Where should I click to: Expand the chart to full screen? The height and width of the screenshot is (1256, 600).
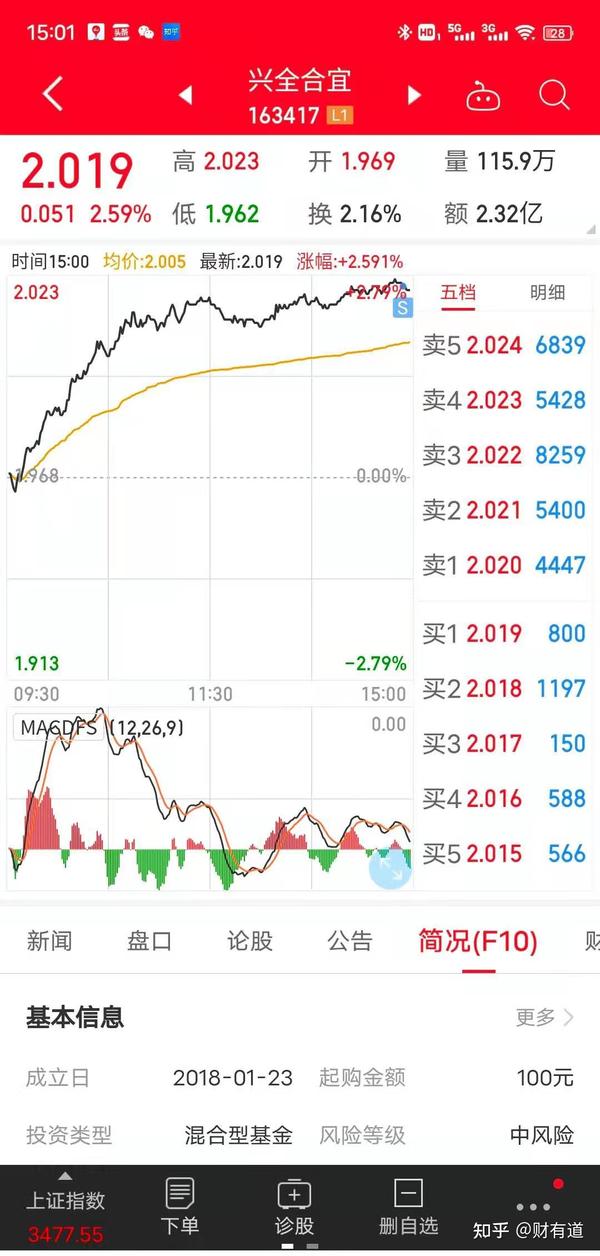390,869
